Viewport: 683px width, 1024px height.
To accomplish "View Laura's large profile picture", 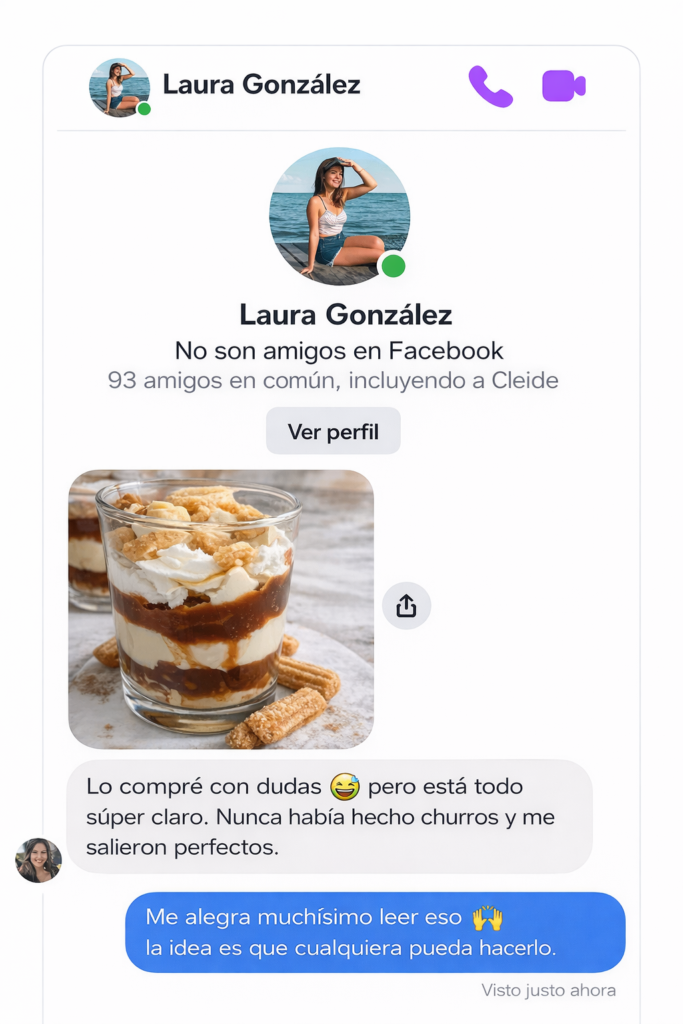I will [x=339, y=216].
